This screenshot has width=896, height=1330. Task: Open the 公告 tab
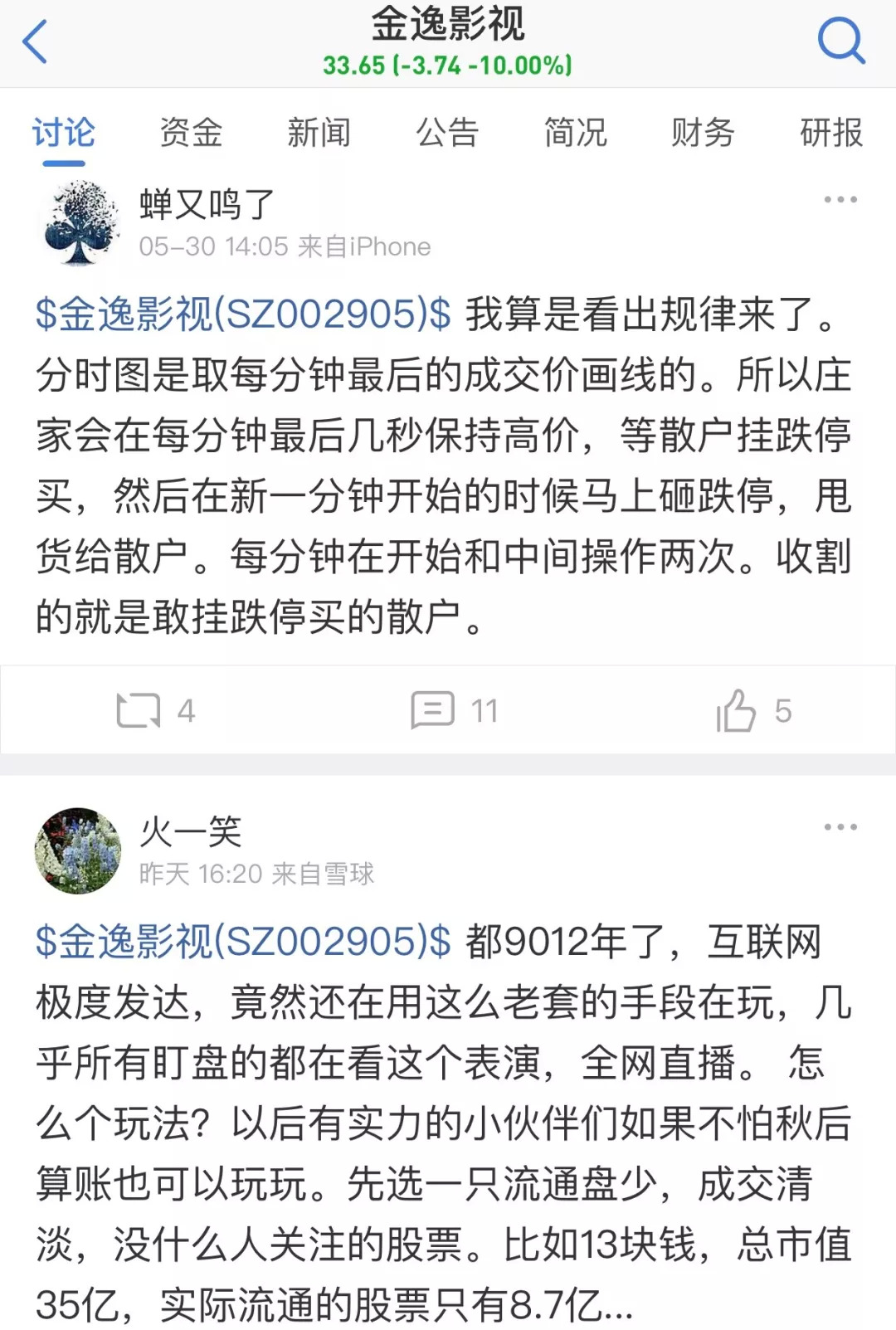(447, 133)
